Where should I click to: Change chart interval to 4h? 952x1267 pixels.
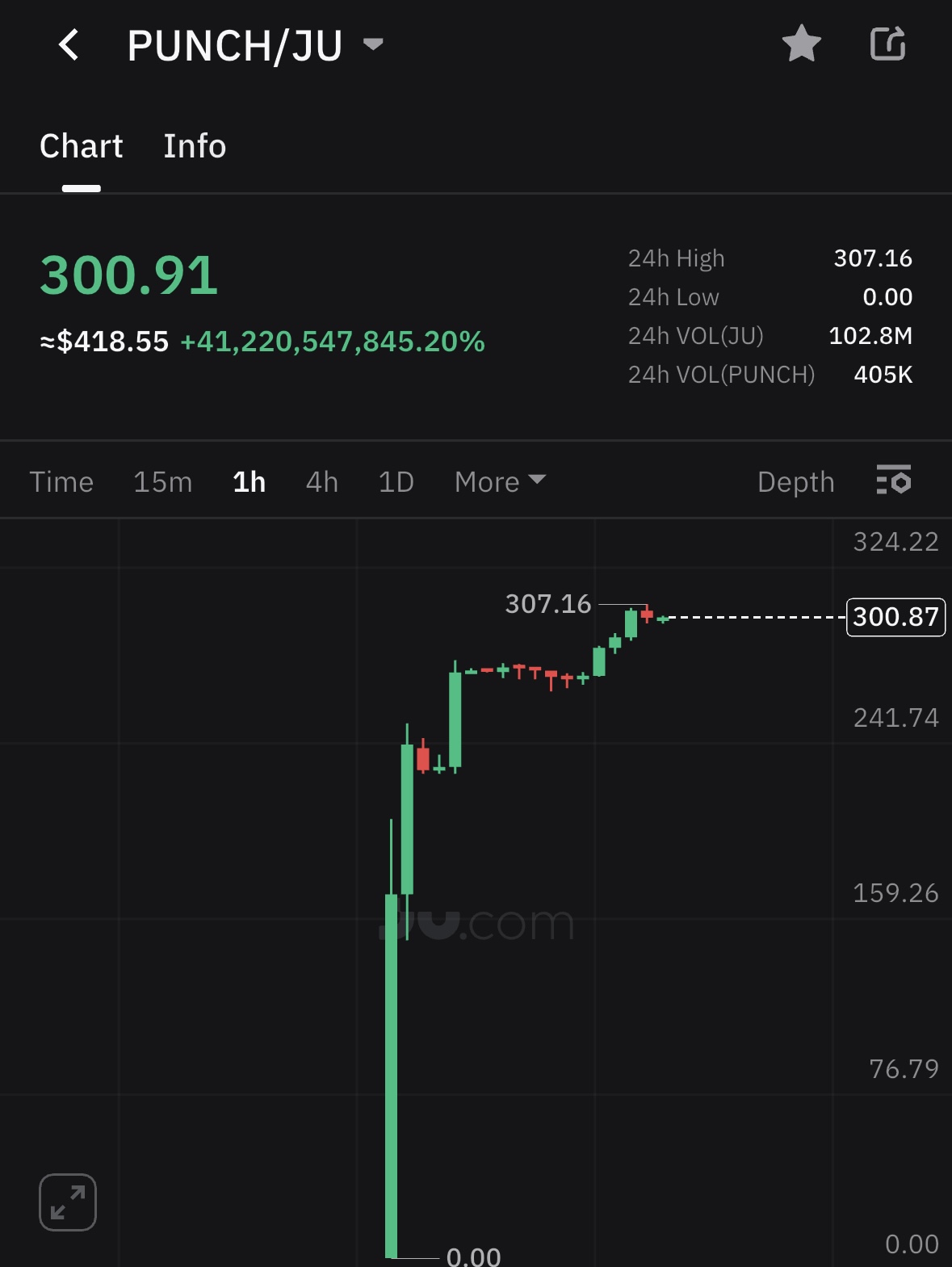point(321,482)
